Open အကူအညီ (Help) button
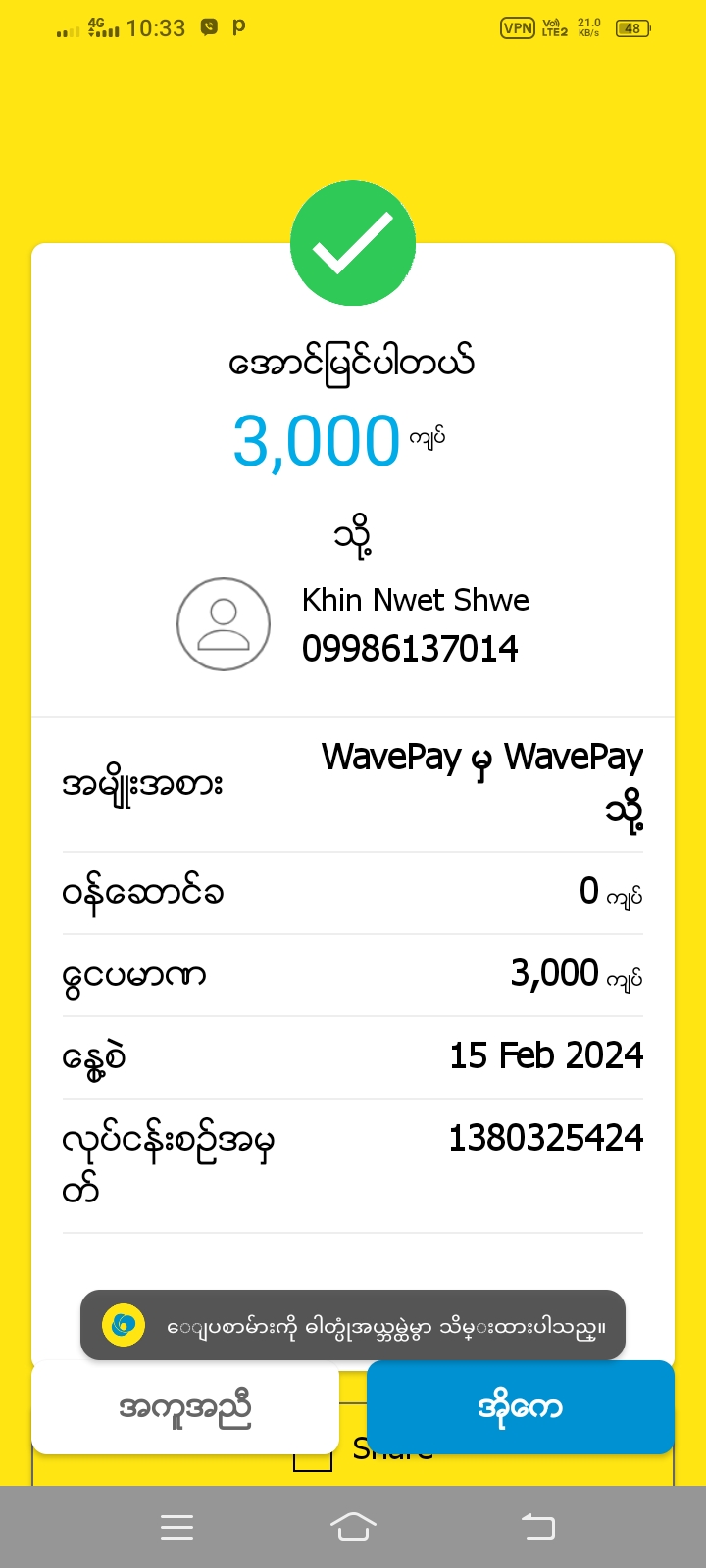This screenshot has width=706, height=1568. point(185,1407)
